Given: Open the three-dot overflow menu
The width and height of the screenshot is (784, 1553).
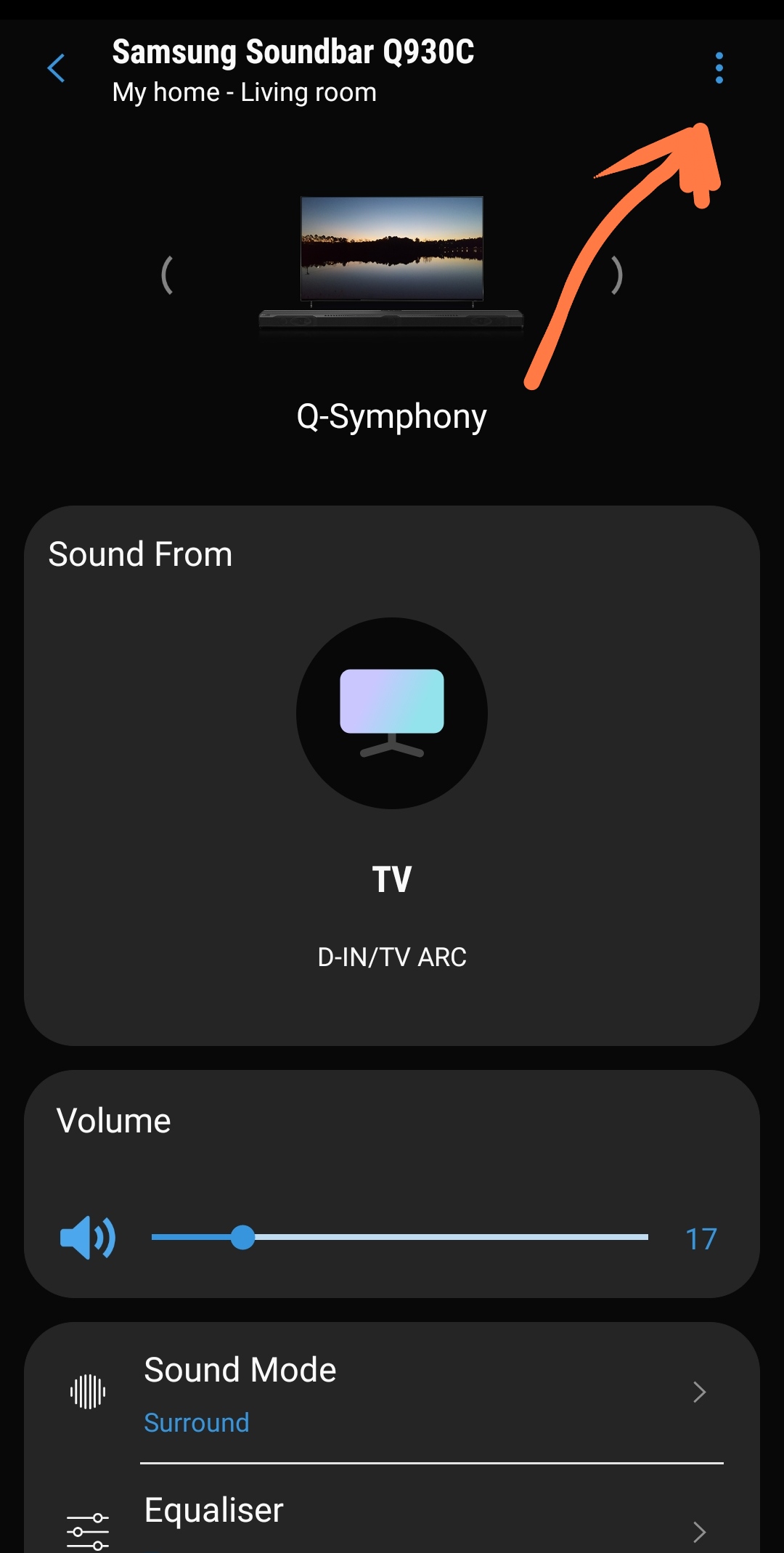Looking at the screenshot, I should tap(719, 68).
